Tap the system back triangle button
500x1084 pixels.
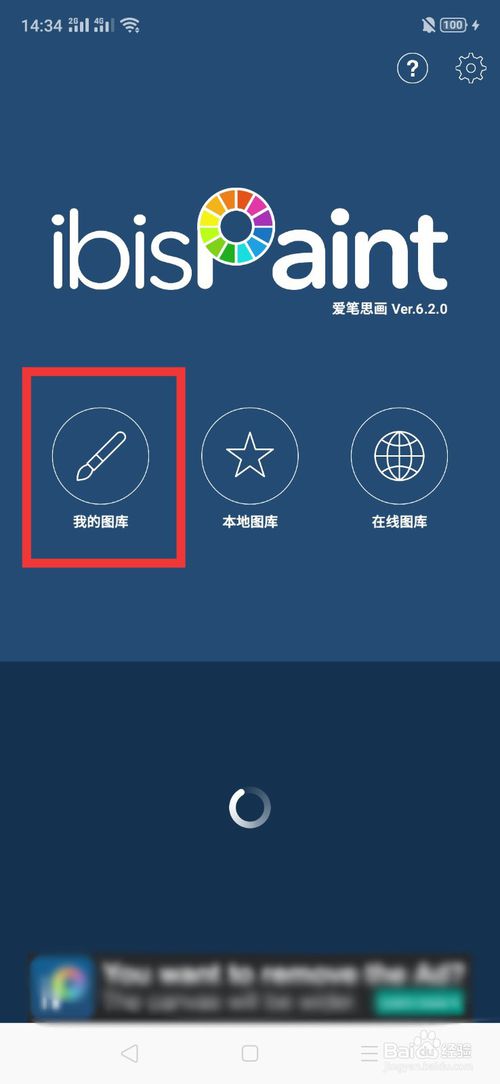[129, 1053]
